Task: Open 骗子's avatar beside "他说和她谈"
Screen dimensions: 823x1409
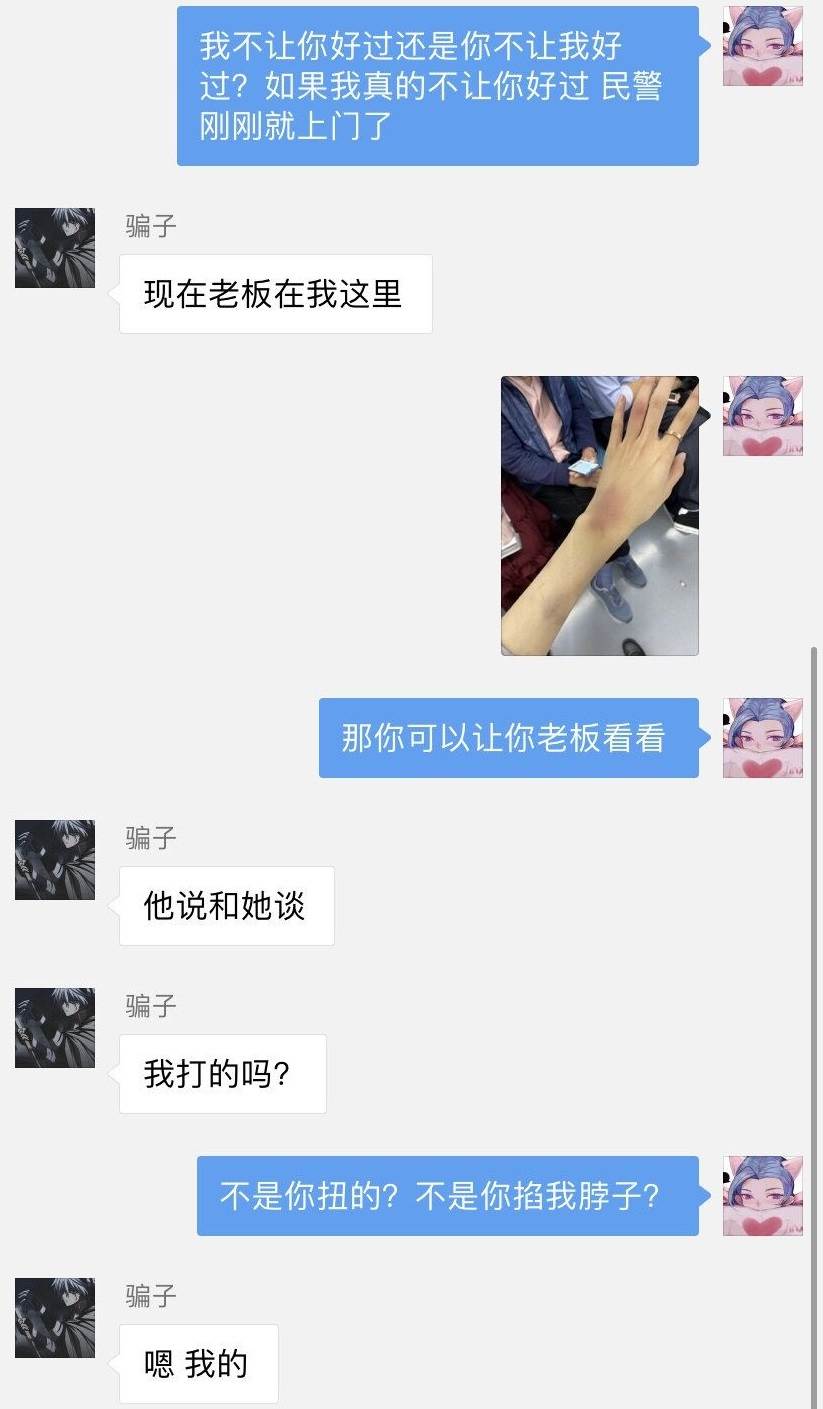Action: click(55, 859)
